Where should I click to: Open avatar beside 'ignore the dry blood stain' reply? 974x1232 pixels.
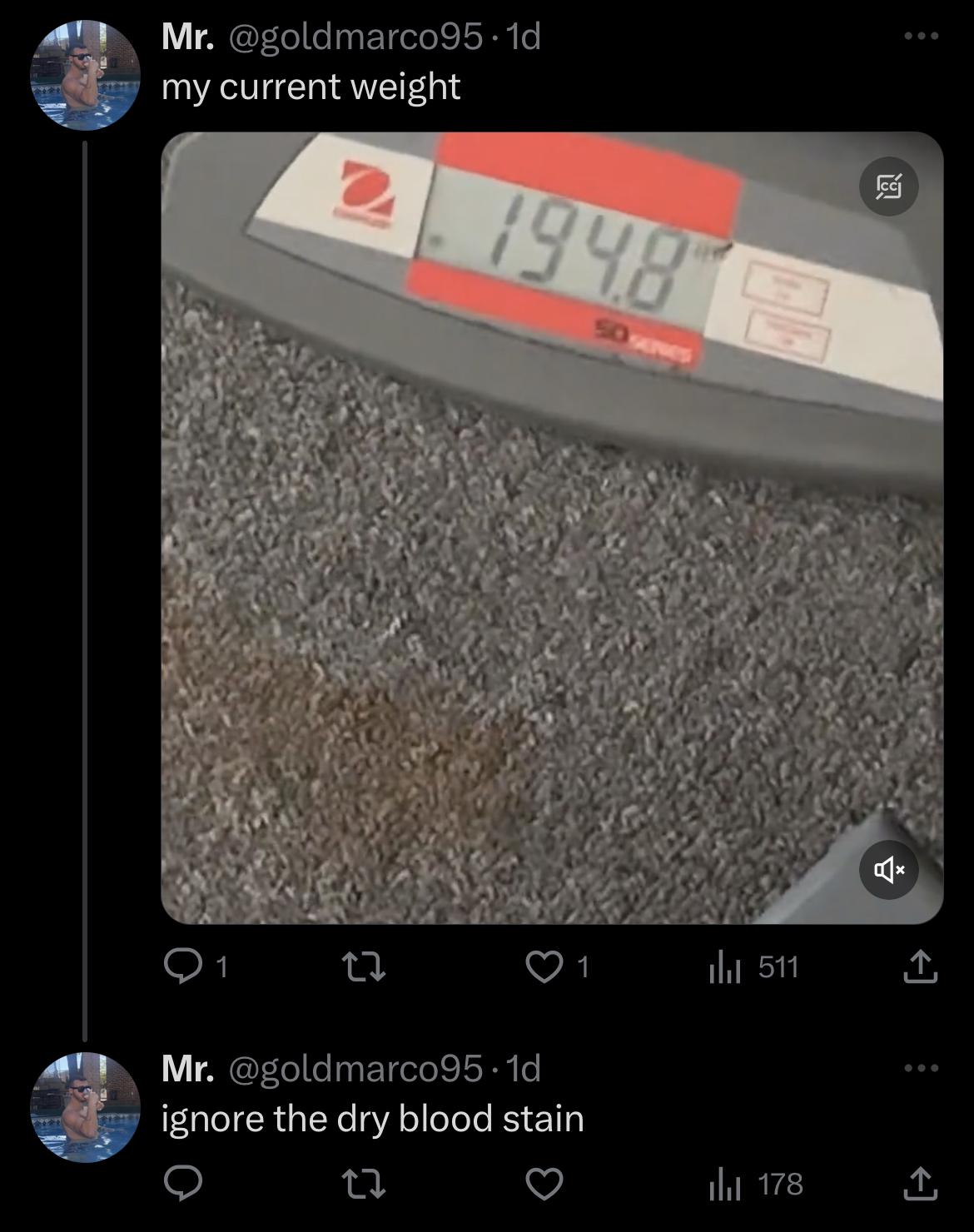[85, 1108]
